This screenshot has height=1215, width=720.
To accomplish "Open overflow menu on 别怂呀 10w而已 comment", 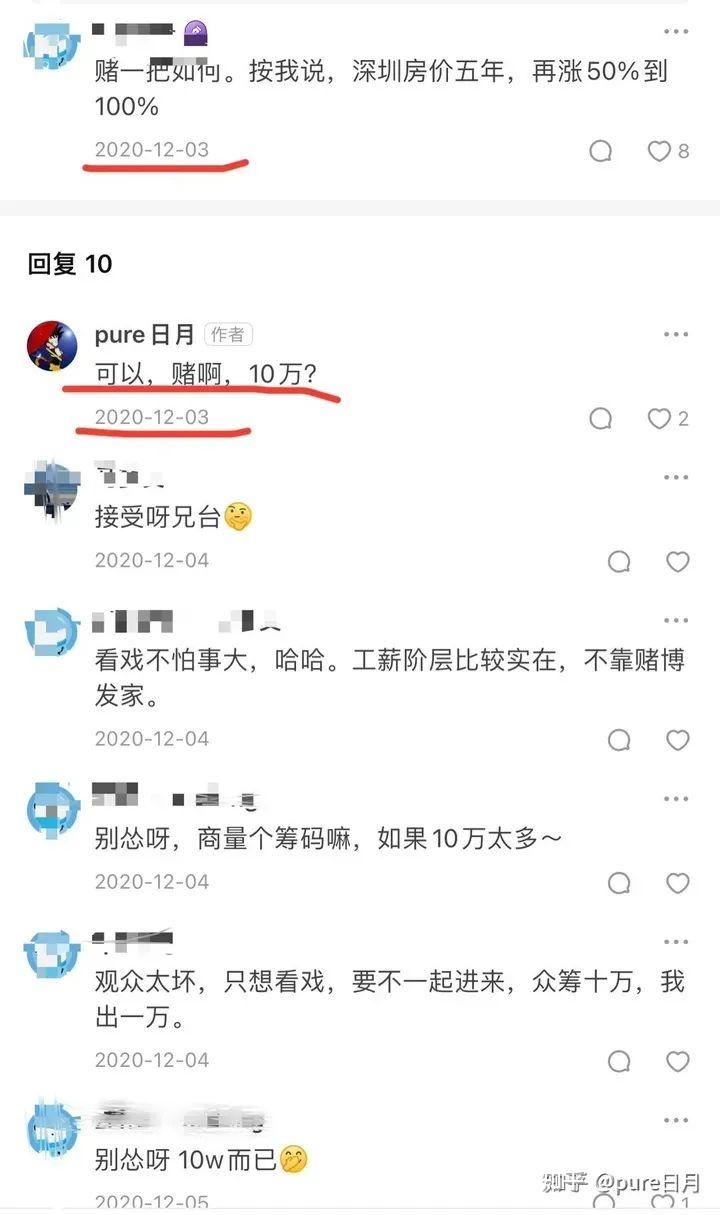I will [x=677, y=1121].
